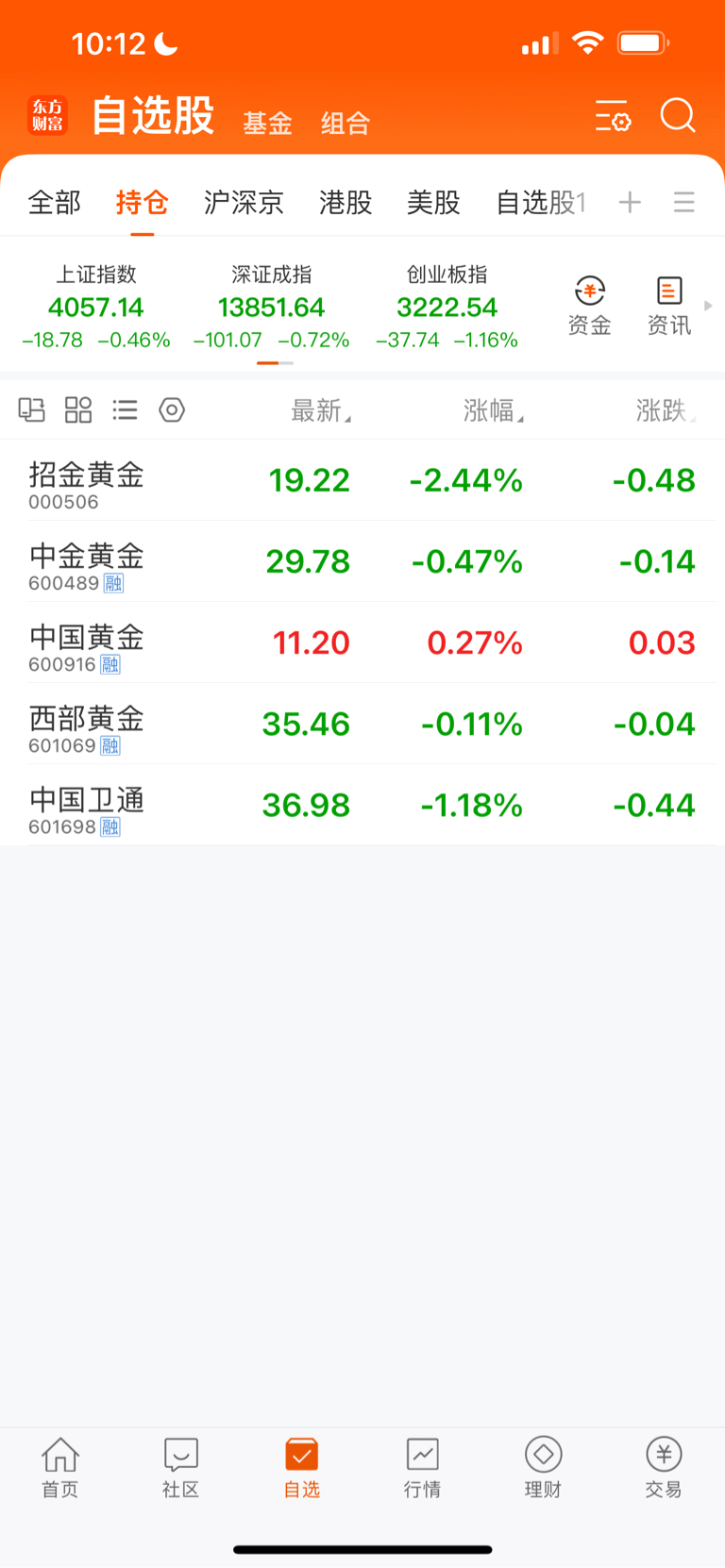Go to the 首页 home tab
725x1568 pixels.
(60, 1467)
